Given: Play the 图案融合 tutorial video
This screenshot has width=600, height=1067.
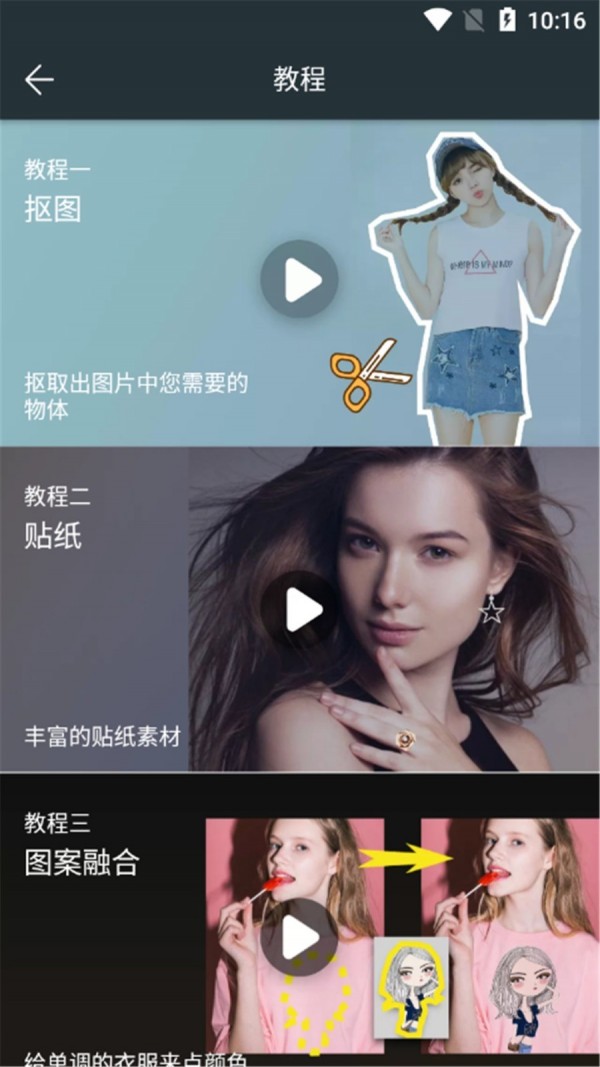Looking at the screenshot, I should pyautogui.click(x=299, y=937).
